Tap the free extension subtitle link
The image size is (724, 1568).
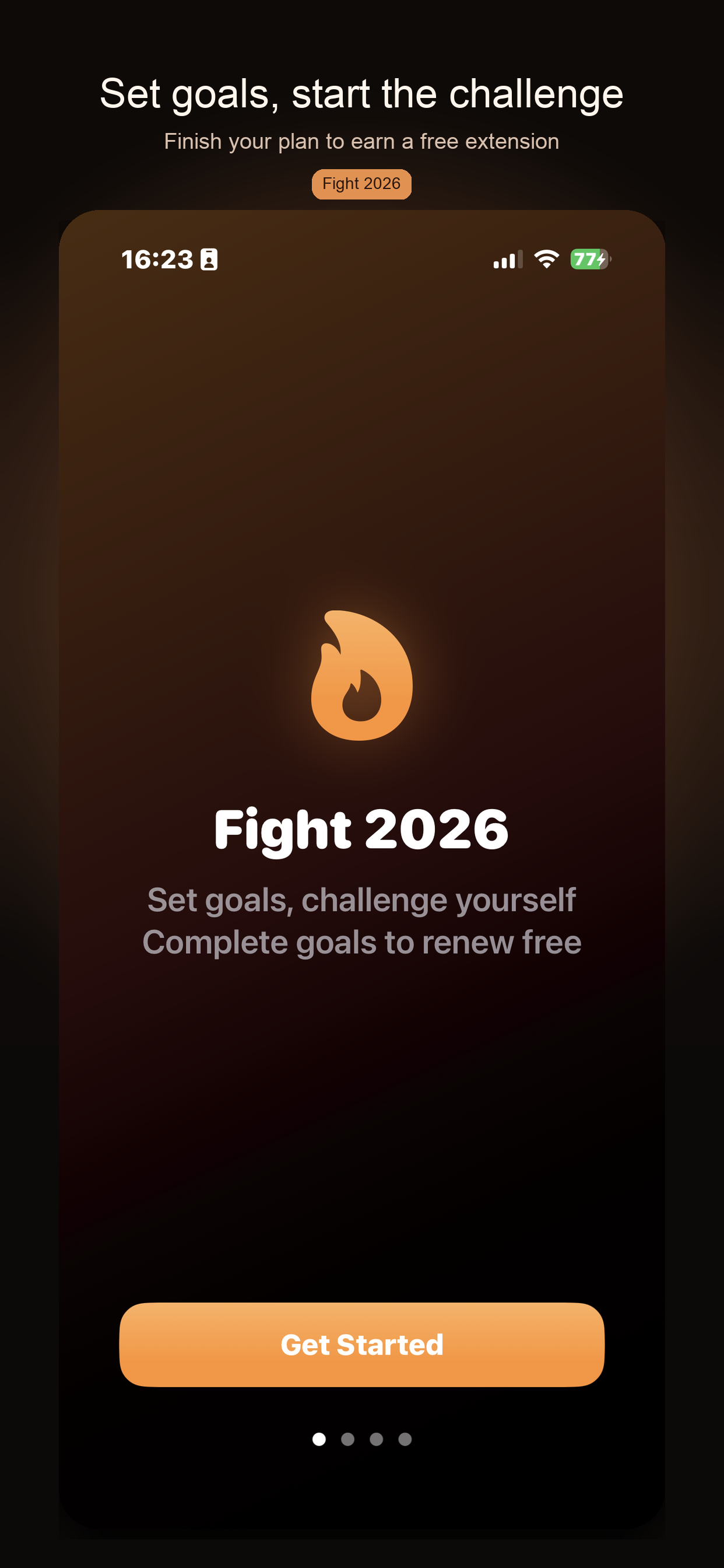pyautogui.click(x=361, y=141)
